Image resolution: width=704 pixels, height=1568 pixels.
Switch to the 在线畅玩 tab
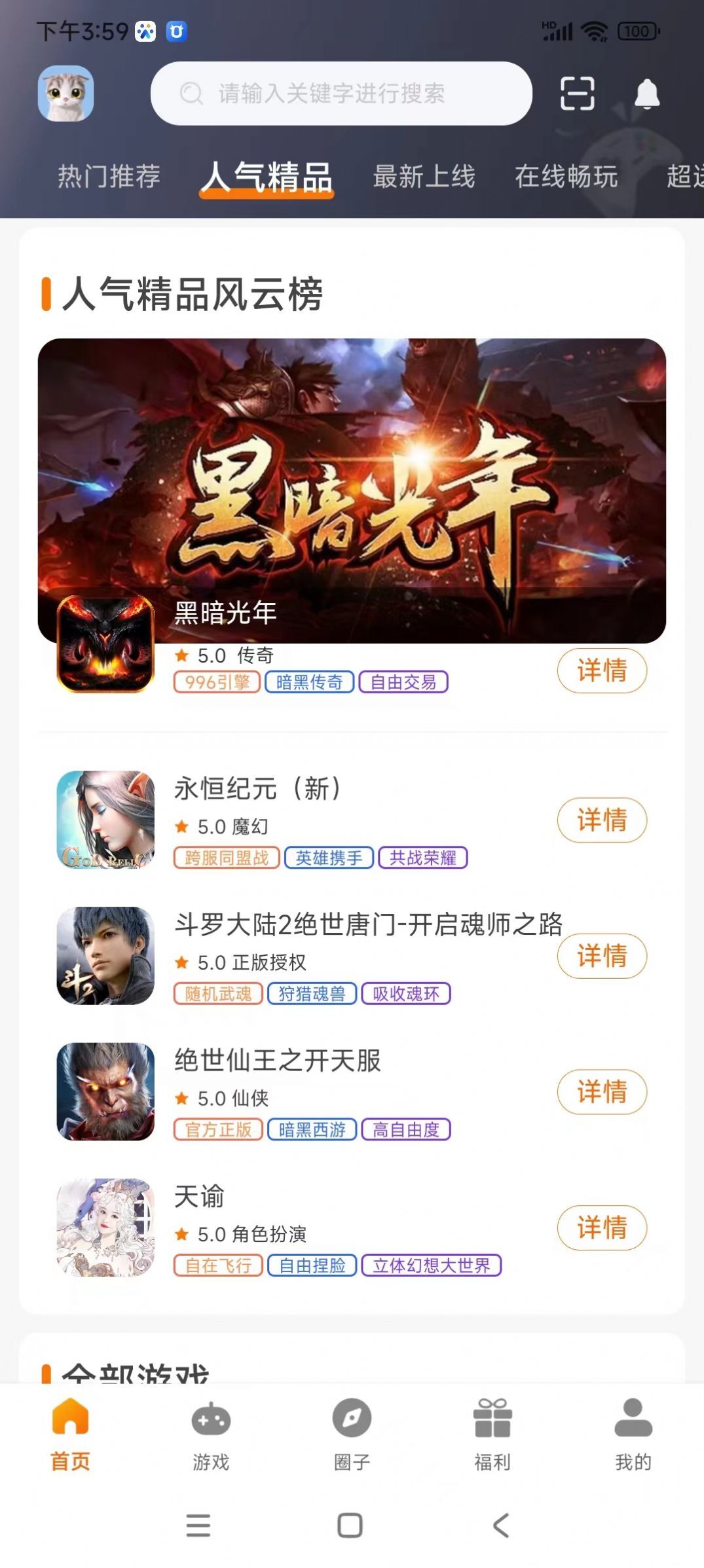(566, 177)
